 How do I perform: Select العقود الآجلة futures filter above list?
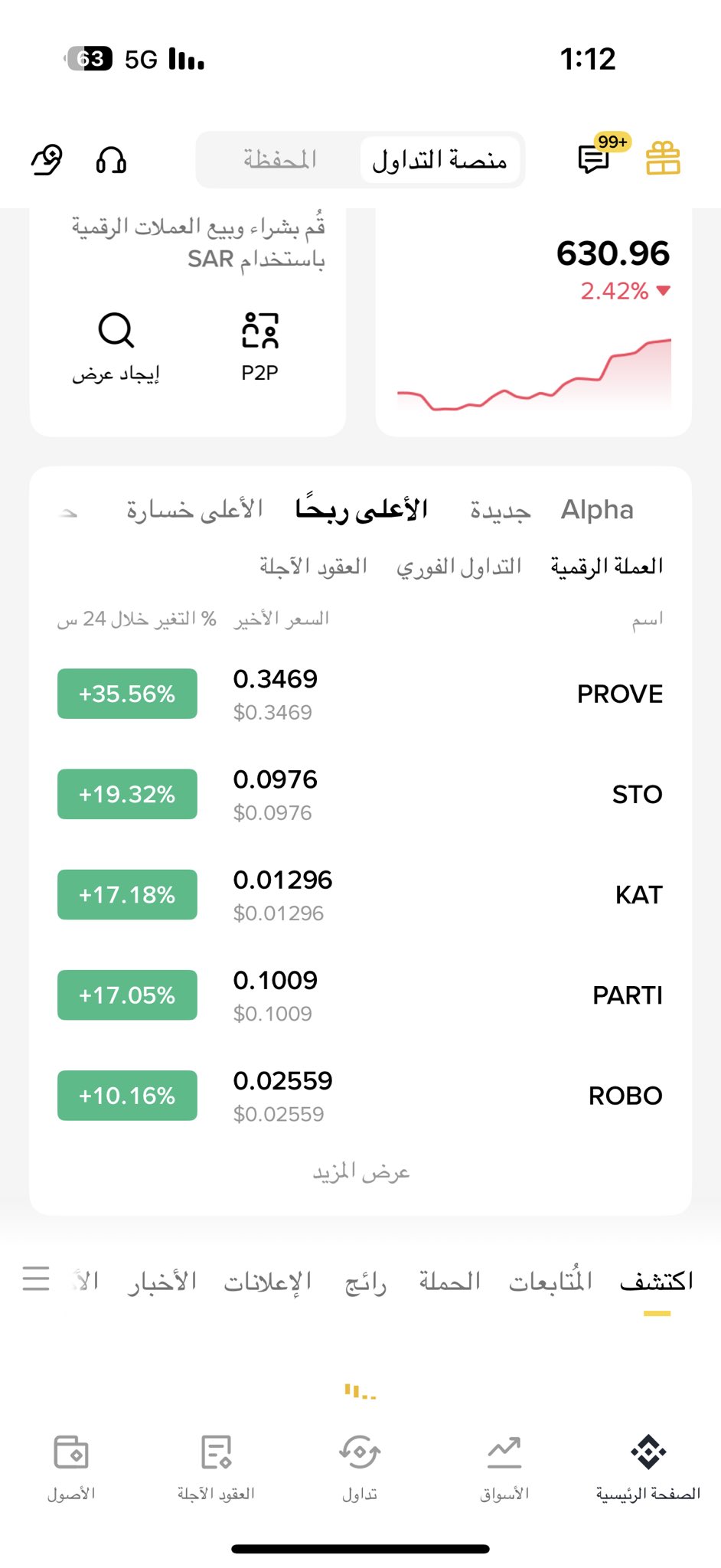tap(313, 567)
